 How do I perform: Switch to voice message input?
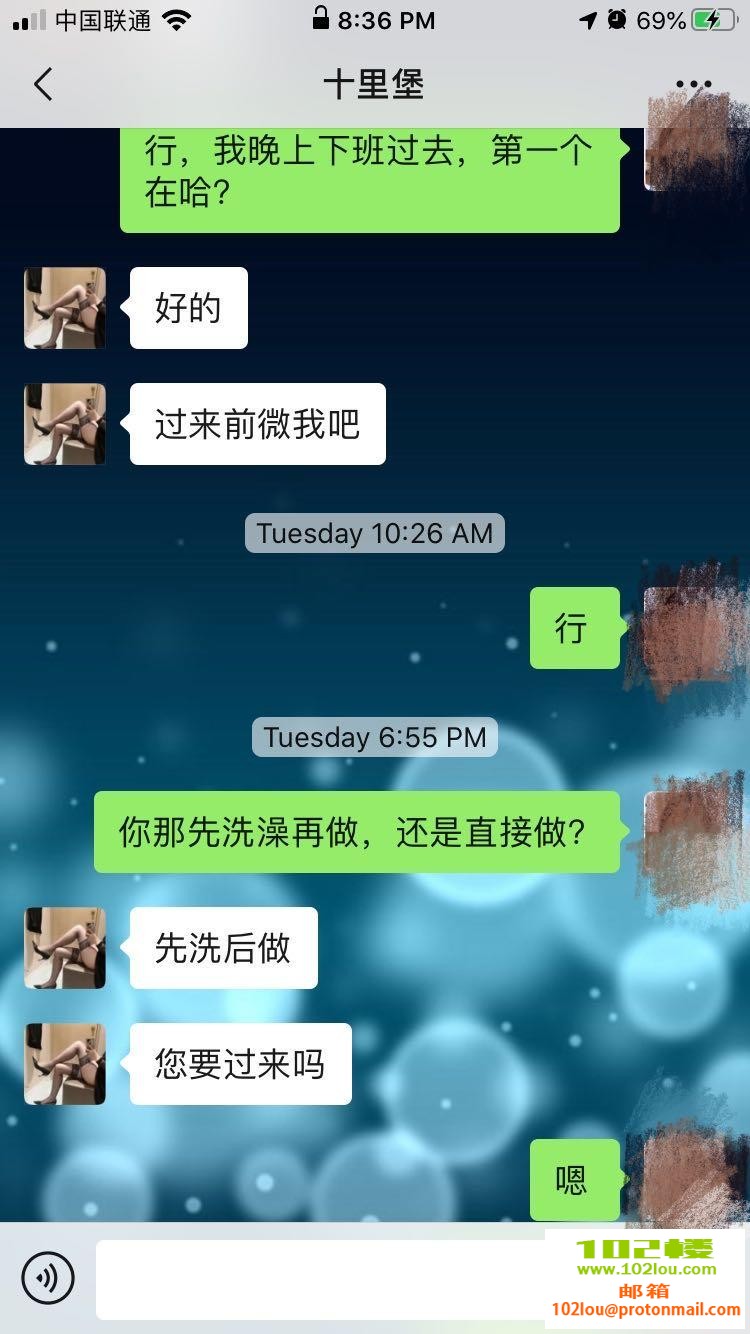point(48,1277)
